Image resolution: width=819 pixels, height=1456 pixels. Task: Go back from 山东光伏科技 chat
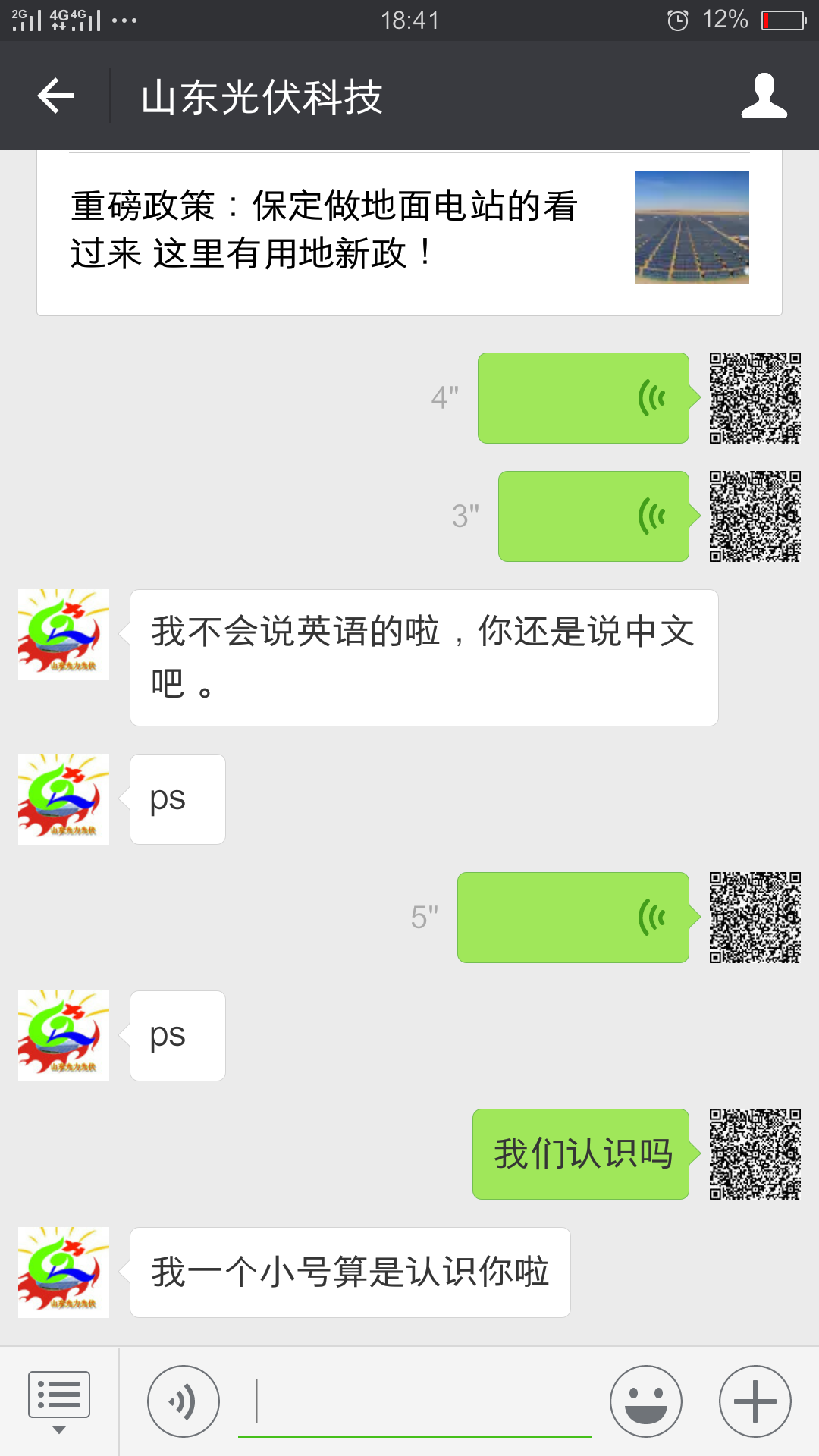(55, 96)
